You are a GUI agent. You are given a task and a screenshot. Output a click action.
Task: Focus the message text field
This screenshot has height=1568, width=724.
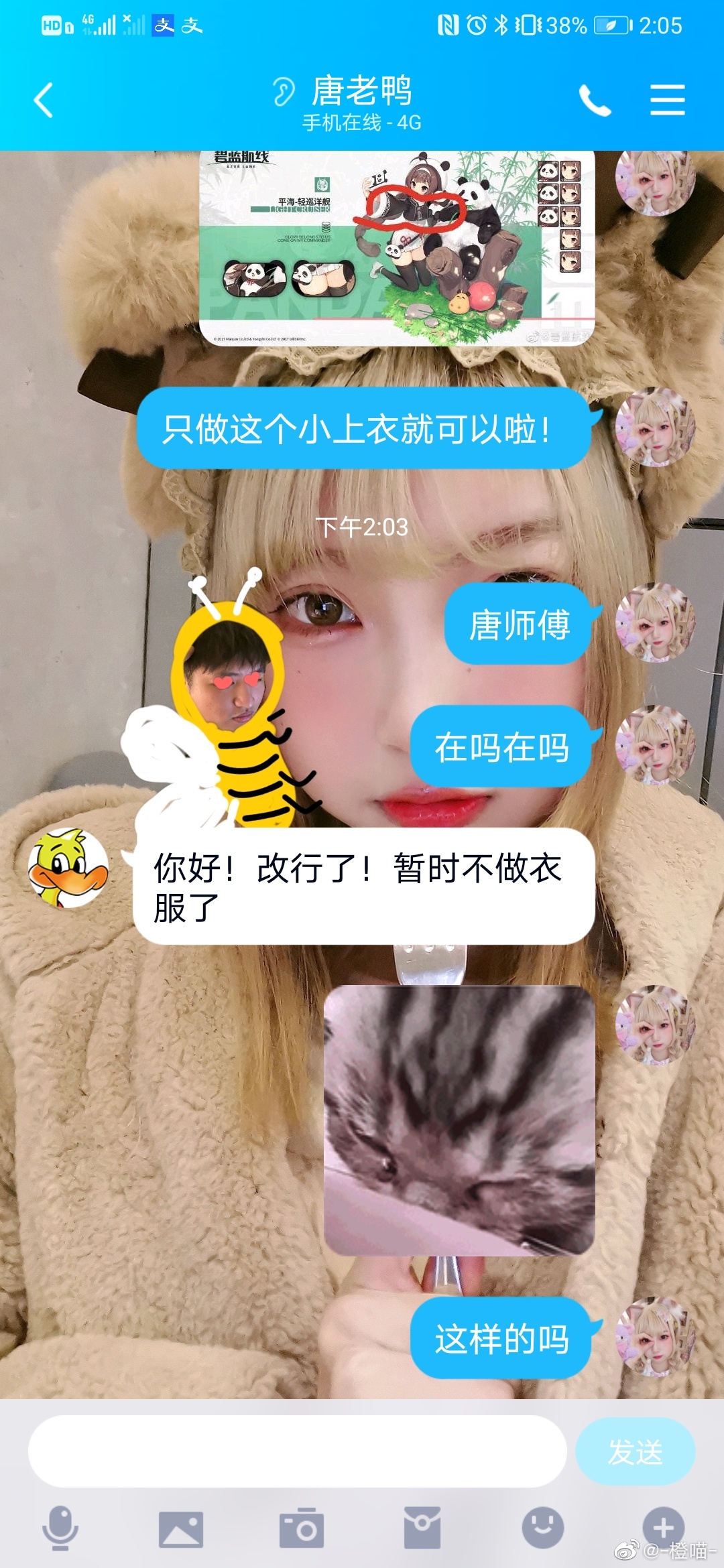(x=297, y=1451)
